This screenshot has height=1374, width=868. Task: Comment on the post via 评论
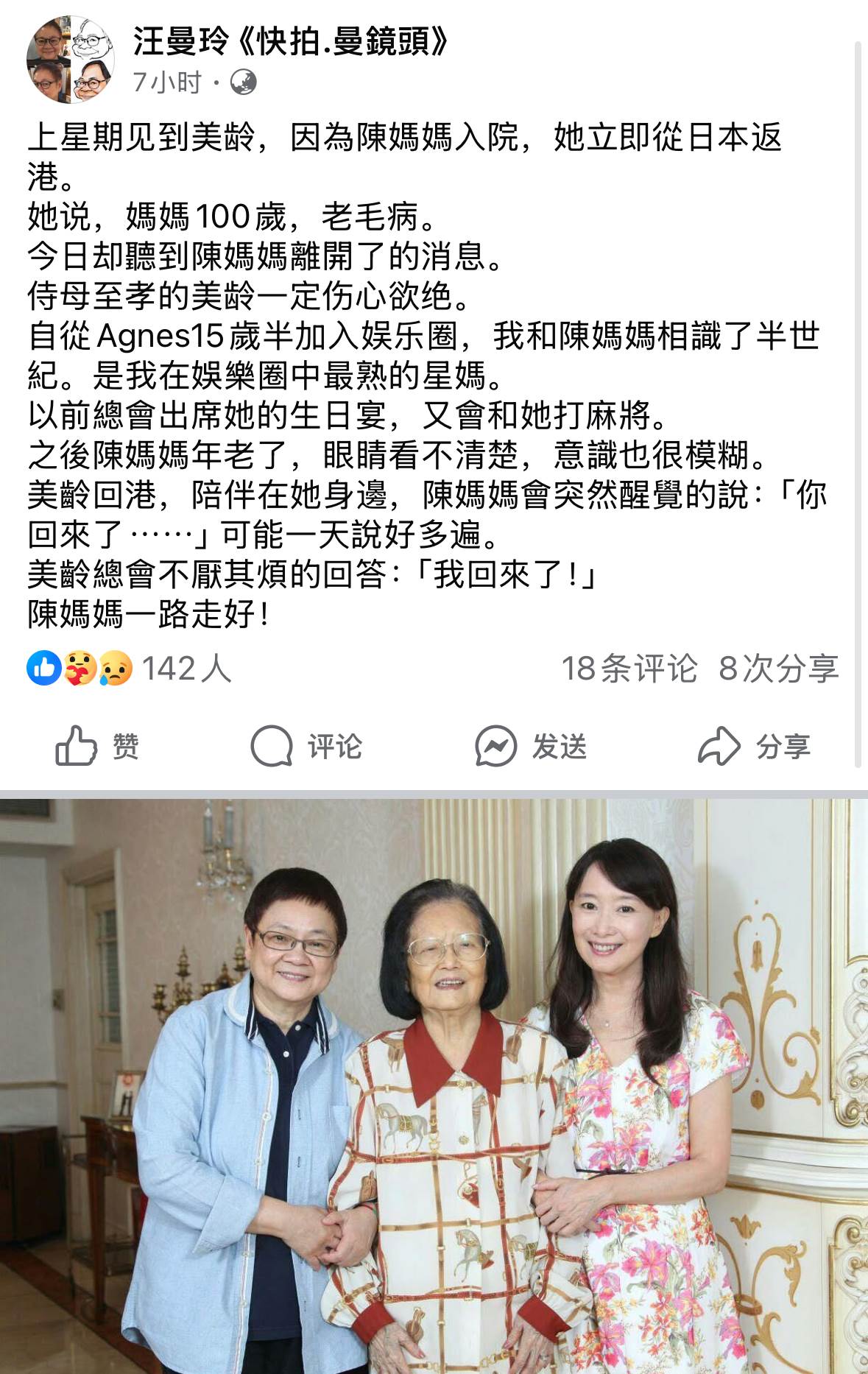pyautogui.click(x=306, y=747)
